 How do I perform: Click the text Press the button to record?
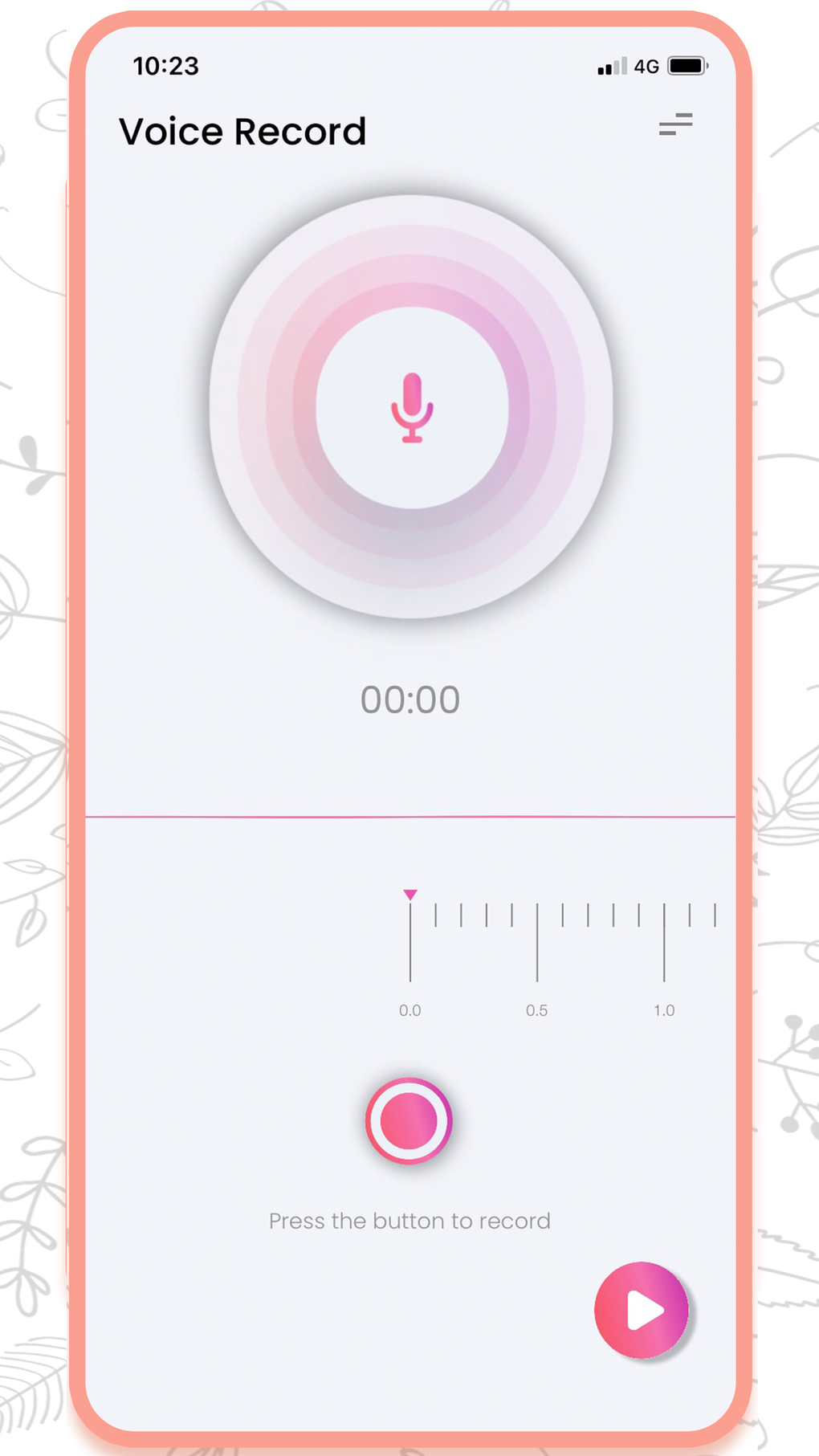coord(409,1221)
